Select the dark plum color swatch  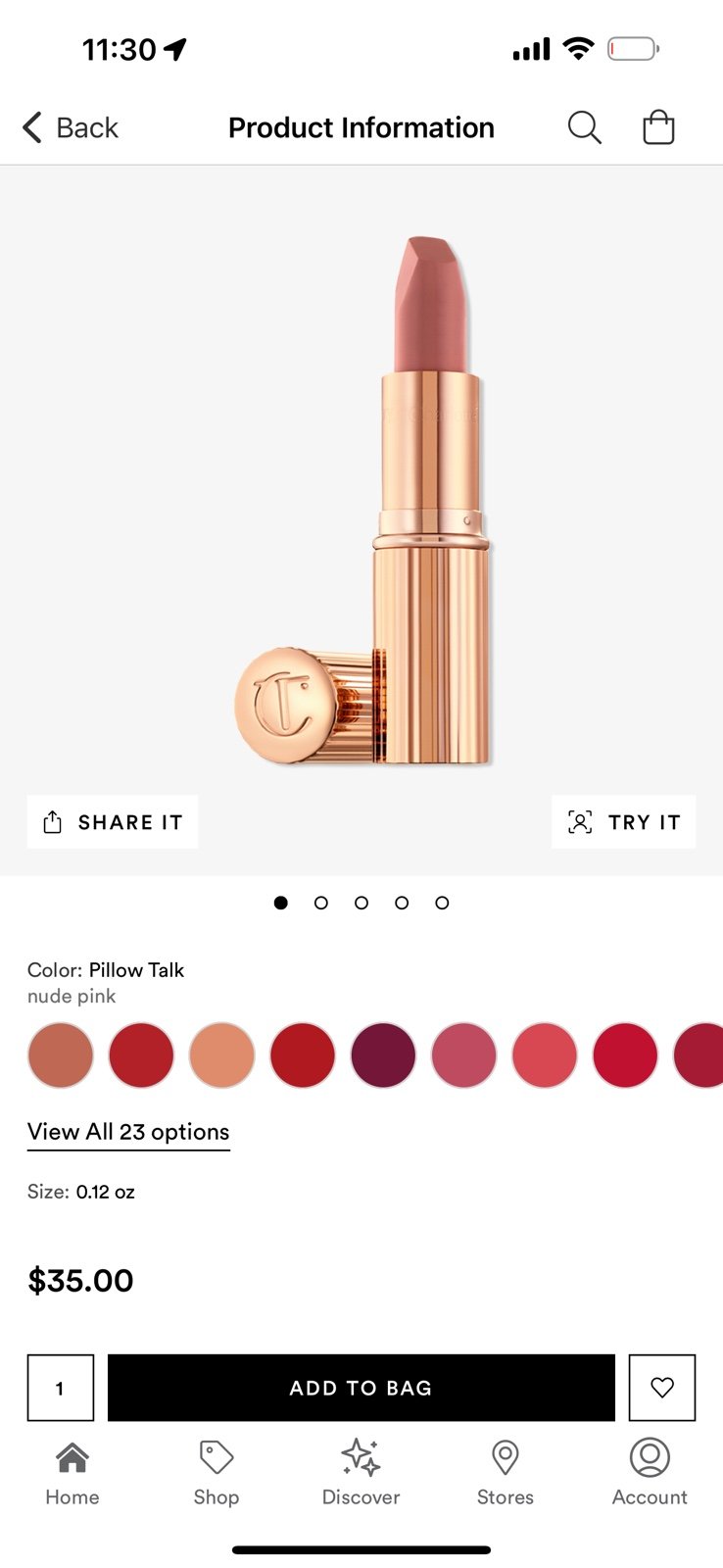pos(383,1055)
